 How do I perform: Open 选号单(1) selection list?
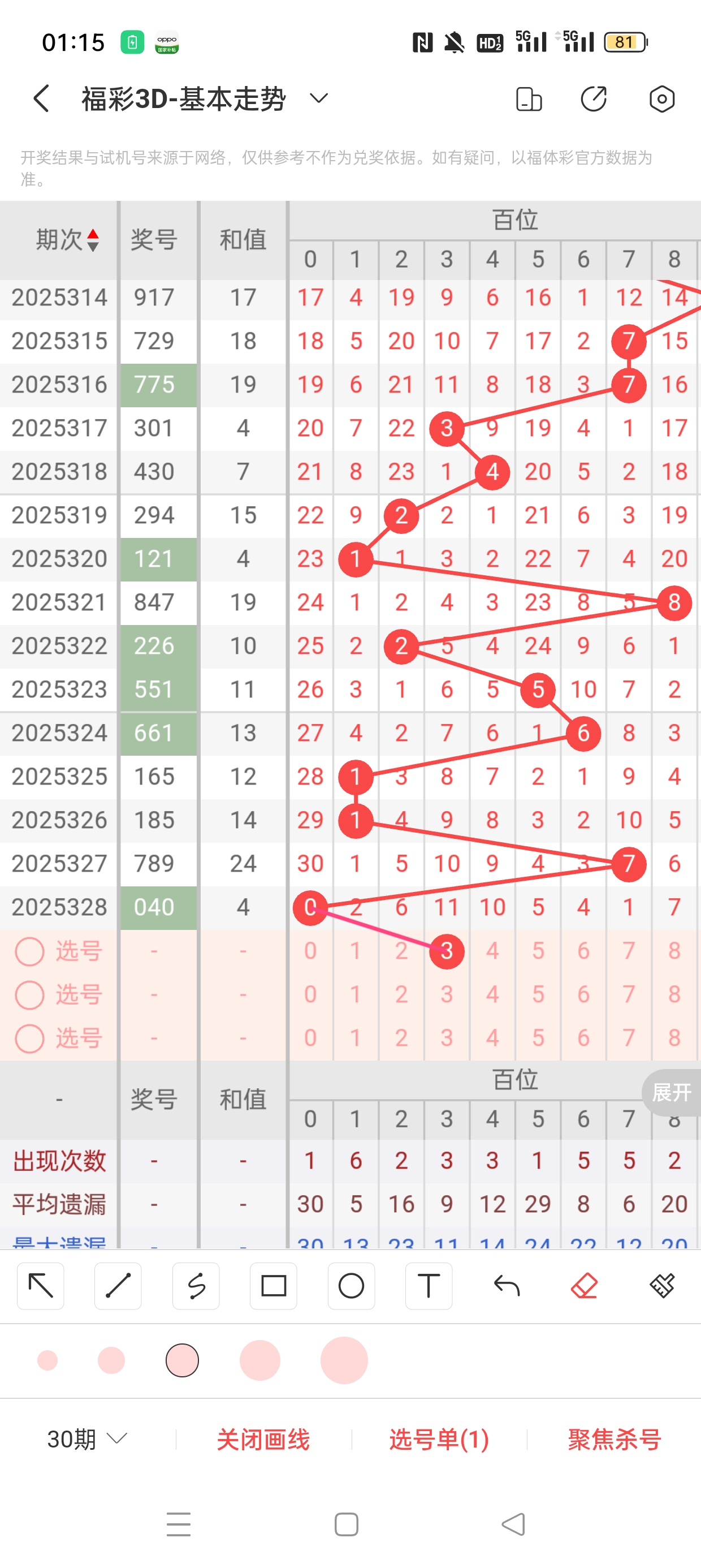tap(439, 1439)
